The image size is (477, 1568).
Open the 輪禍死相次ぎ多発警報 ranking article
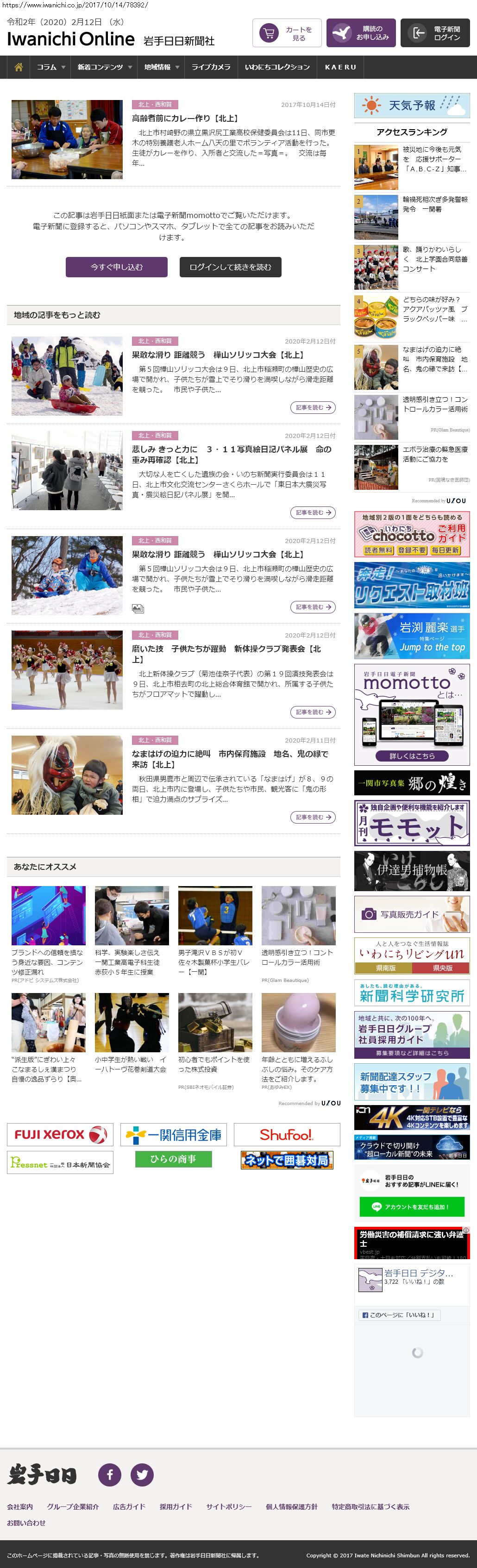[434, 205]
